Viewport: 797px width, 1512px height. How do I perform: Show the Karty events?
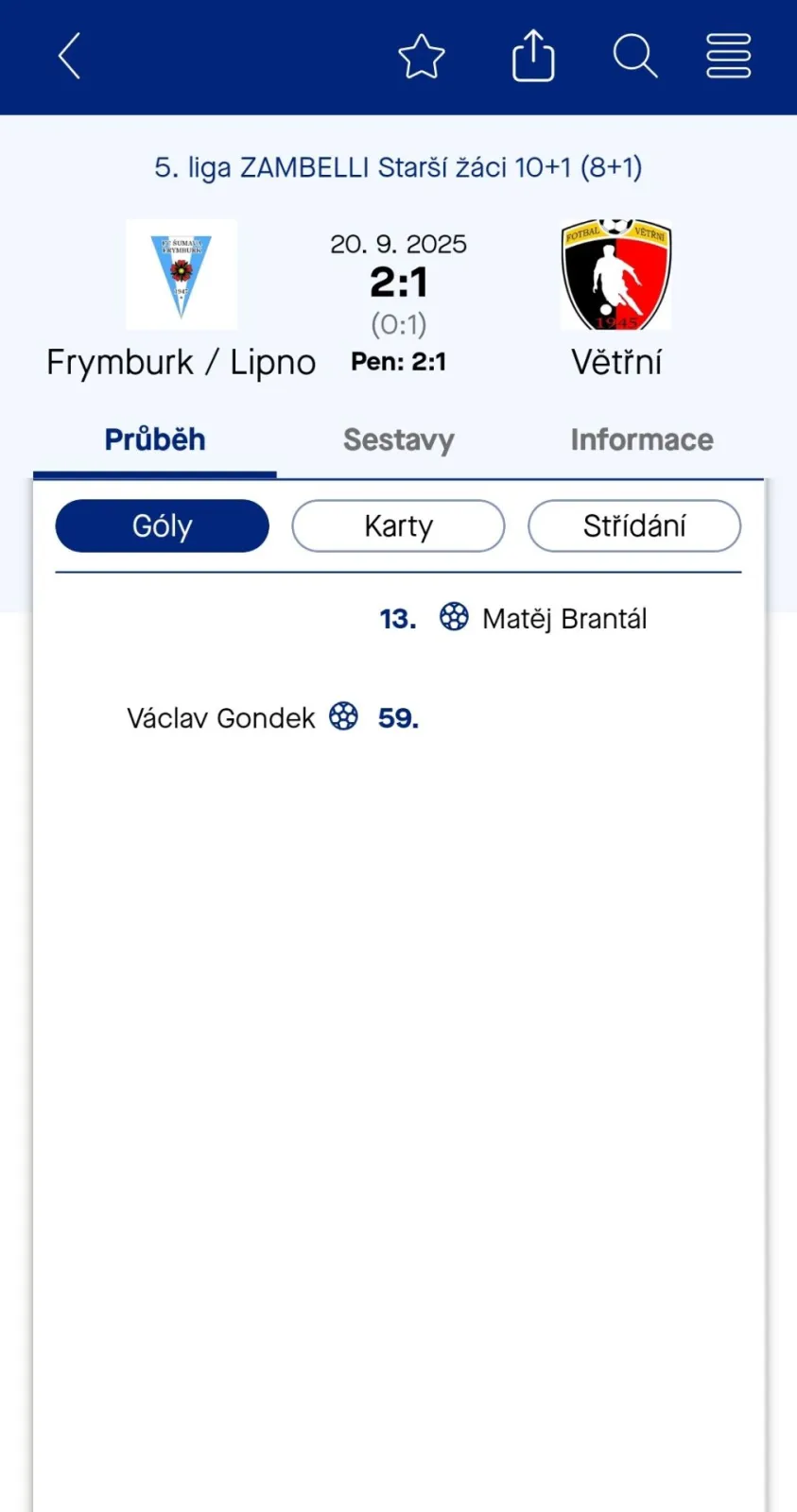pos(398,525)
